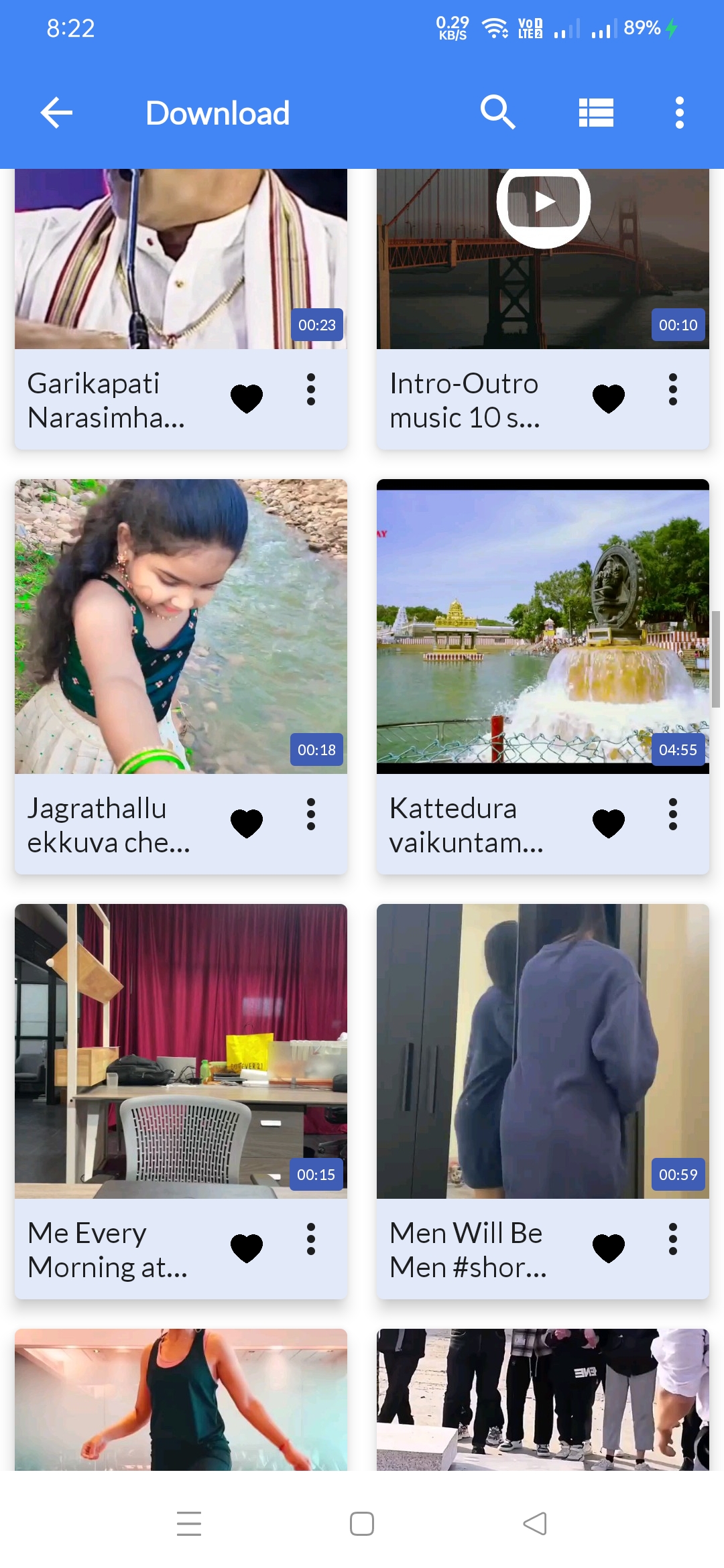Show more options for Intro-Outro music
This screenshot has height=1568, width=724.
point(673,390)
